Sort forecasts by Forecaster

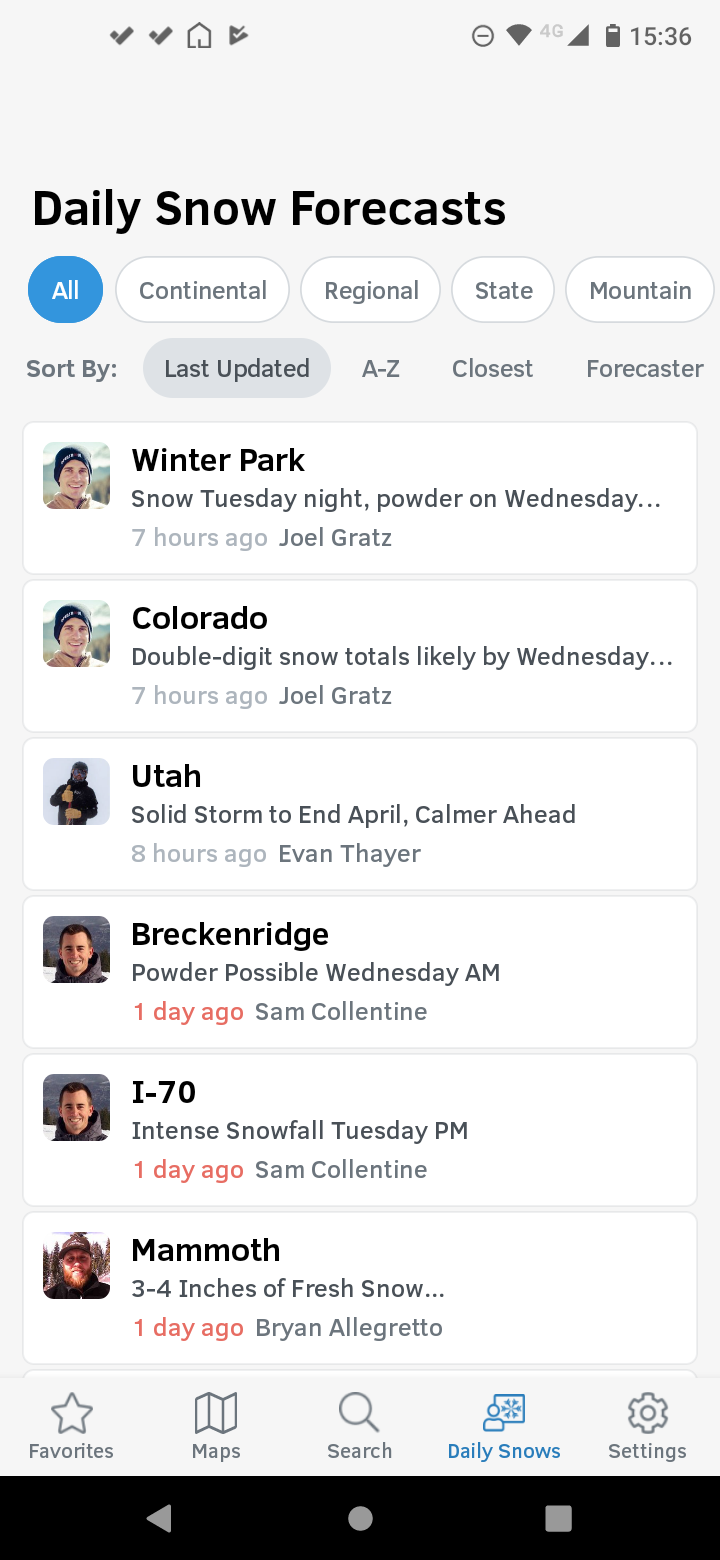[x=644, y=368]
